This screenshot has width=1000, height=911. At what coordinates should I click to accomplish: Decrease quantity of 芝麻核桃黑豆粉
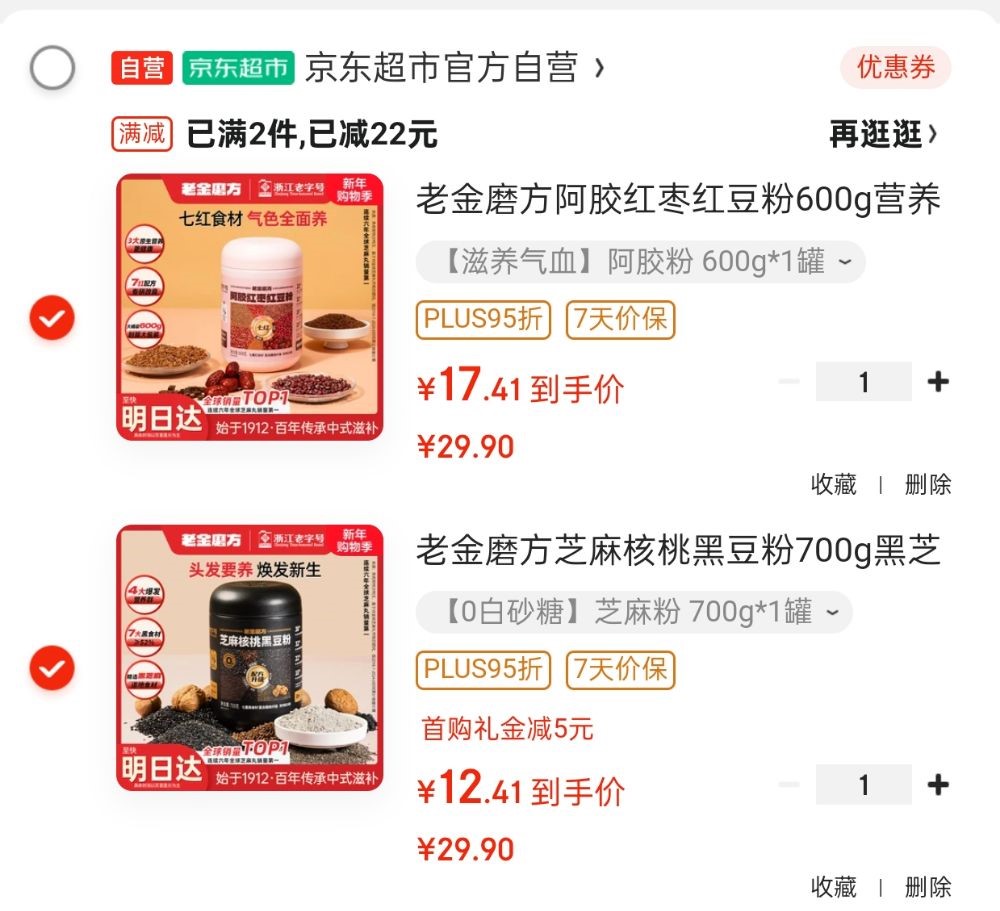[x=789, y=785]
